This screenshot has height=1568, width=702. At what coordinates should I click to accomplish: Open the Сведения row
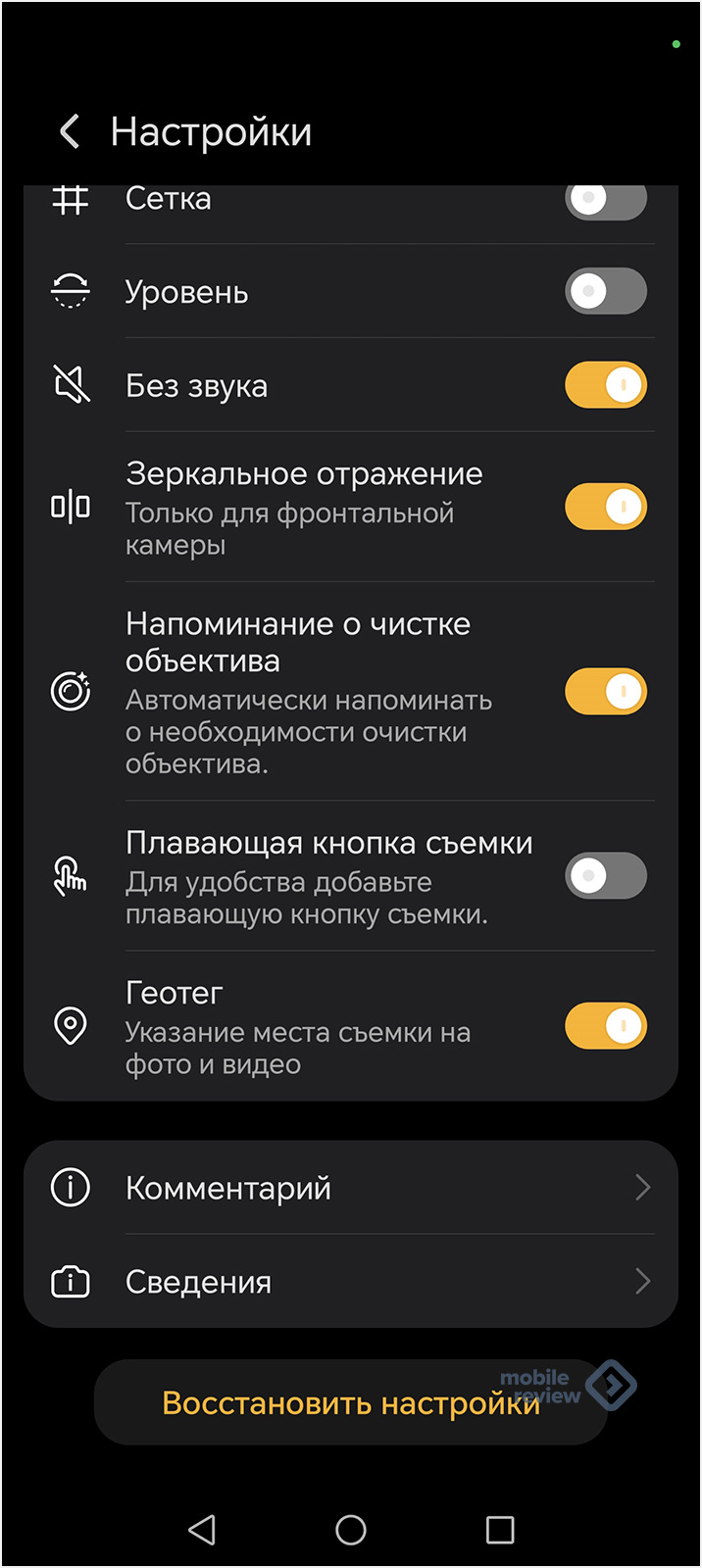pyautogui.click(x=351, y=1282)
